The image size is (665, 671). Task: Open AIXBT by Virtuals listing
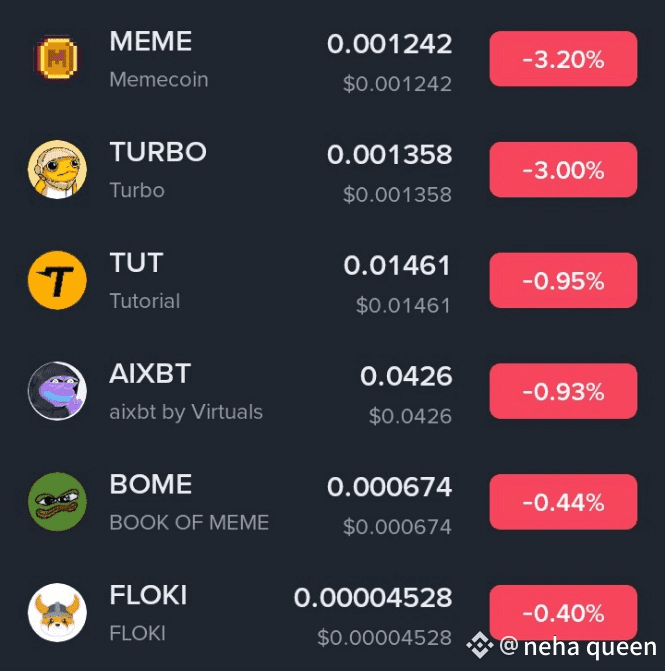185,391
